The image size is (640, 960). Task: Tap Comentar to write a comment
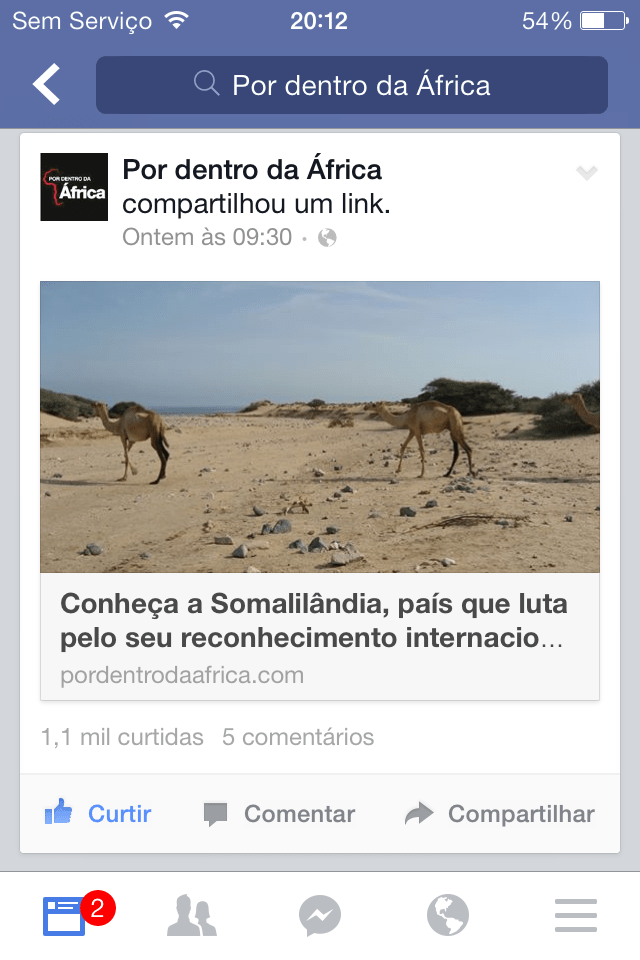coord(279,814)
